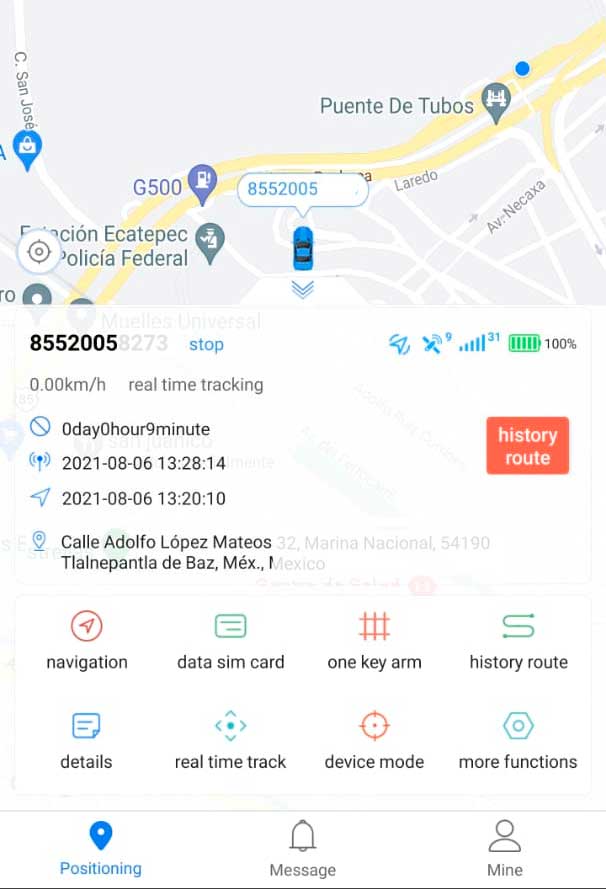Open data sim card option

(230, 642)
